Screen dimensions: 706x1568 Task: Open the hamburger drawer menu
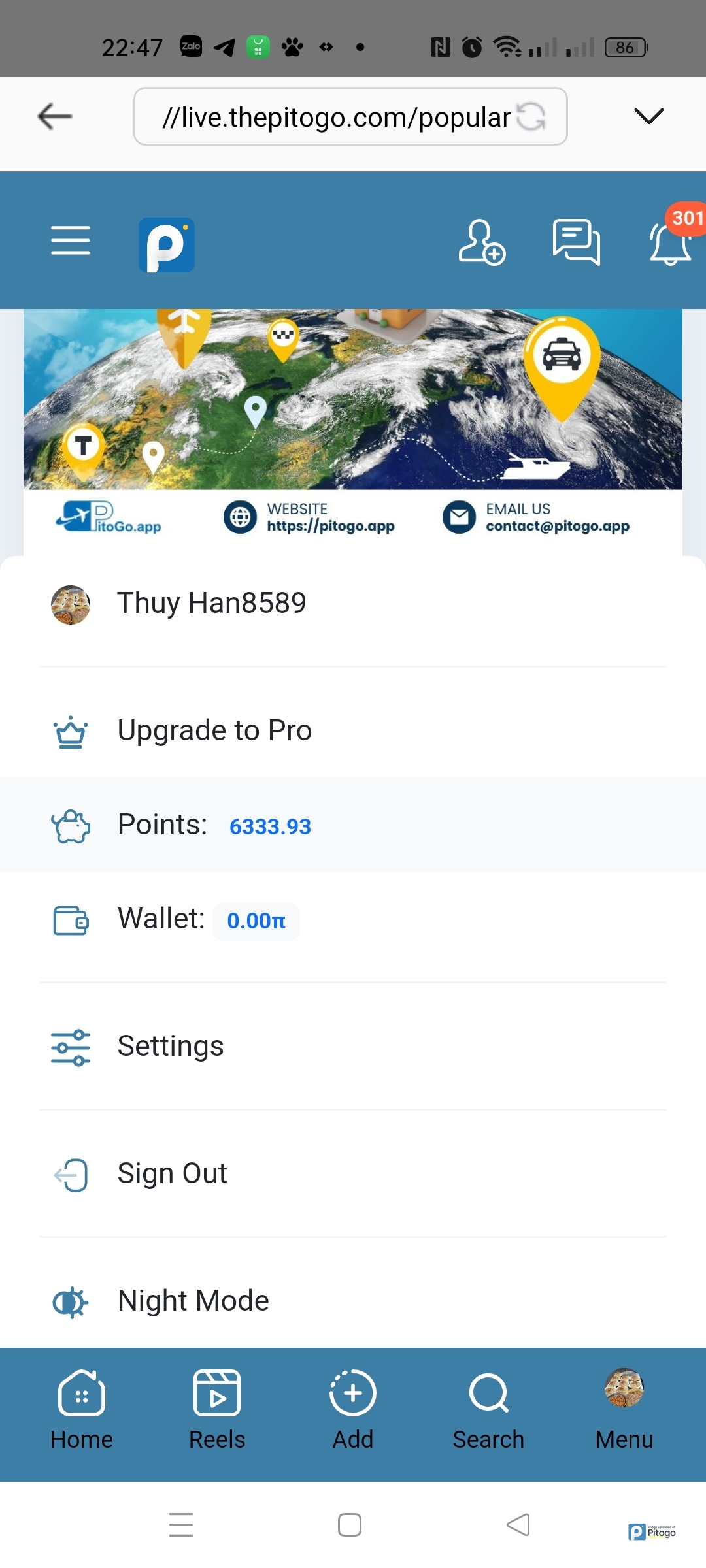click(x=71, y=240)
